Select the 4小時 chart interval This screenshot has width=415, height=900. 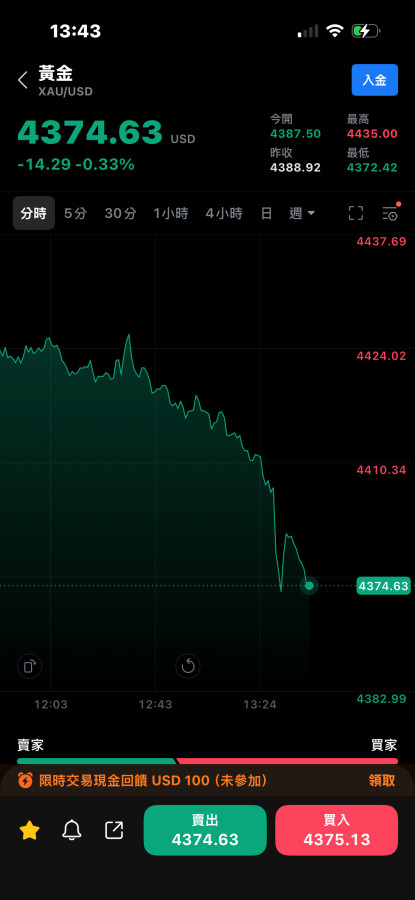click(x=224, y=214)
